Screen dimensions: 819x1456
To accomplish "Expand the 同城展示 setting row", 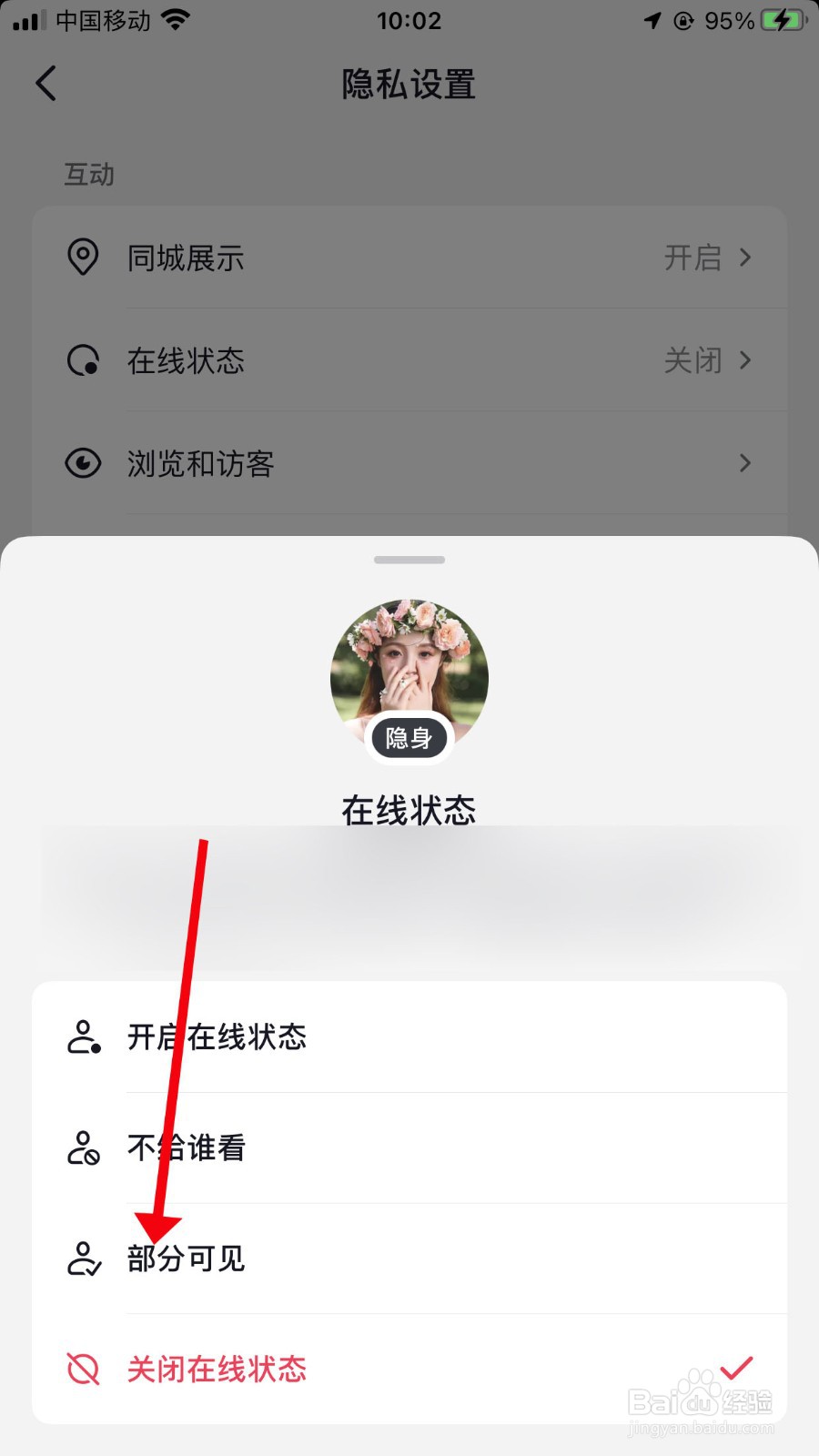I will (409, 258).
